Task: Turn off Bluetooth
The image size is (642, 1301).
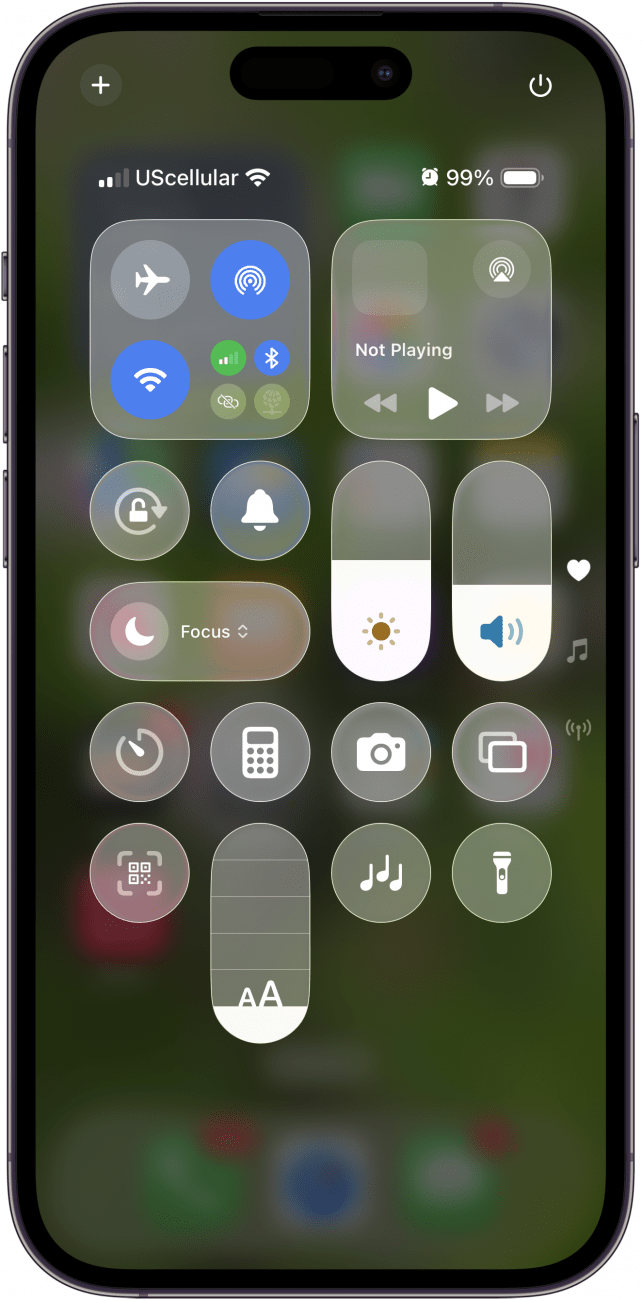Action: click(271, 358)
